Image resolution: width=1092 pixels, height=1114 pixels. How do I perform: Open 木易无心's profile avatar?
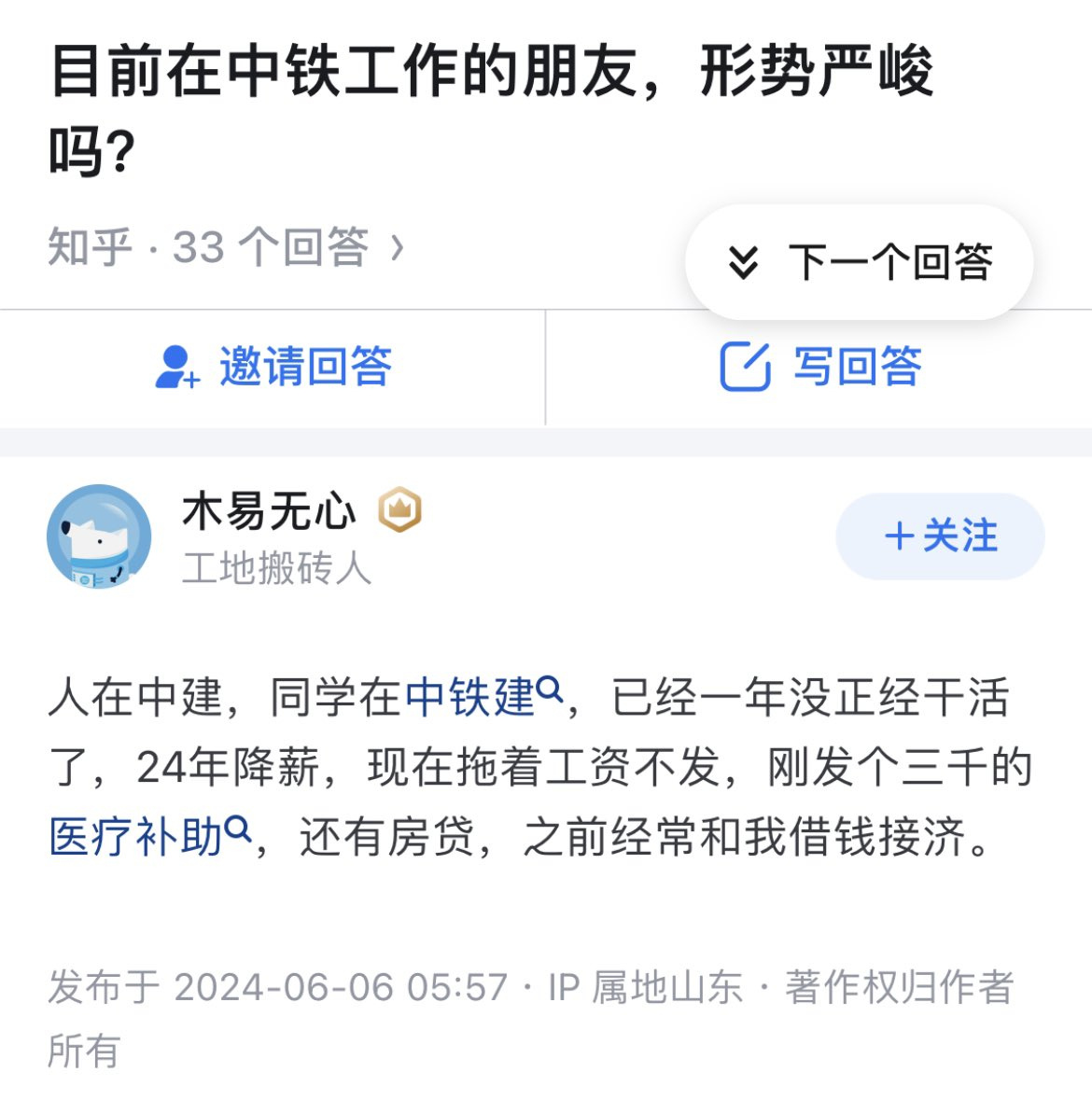coord(99,536)
